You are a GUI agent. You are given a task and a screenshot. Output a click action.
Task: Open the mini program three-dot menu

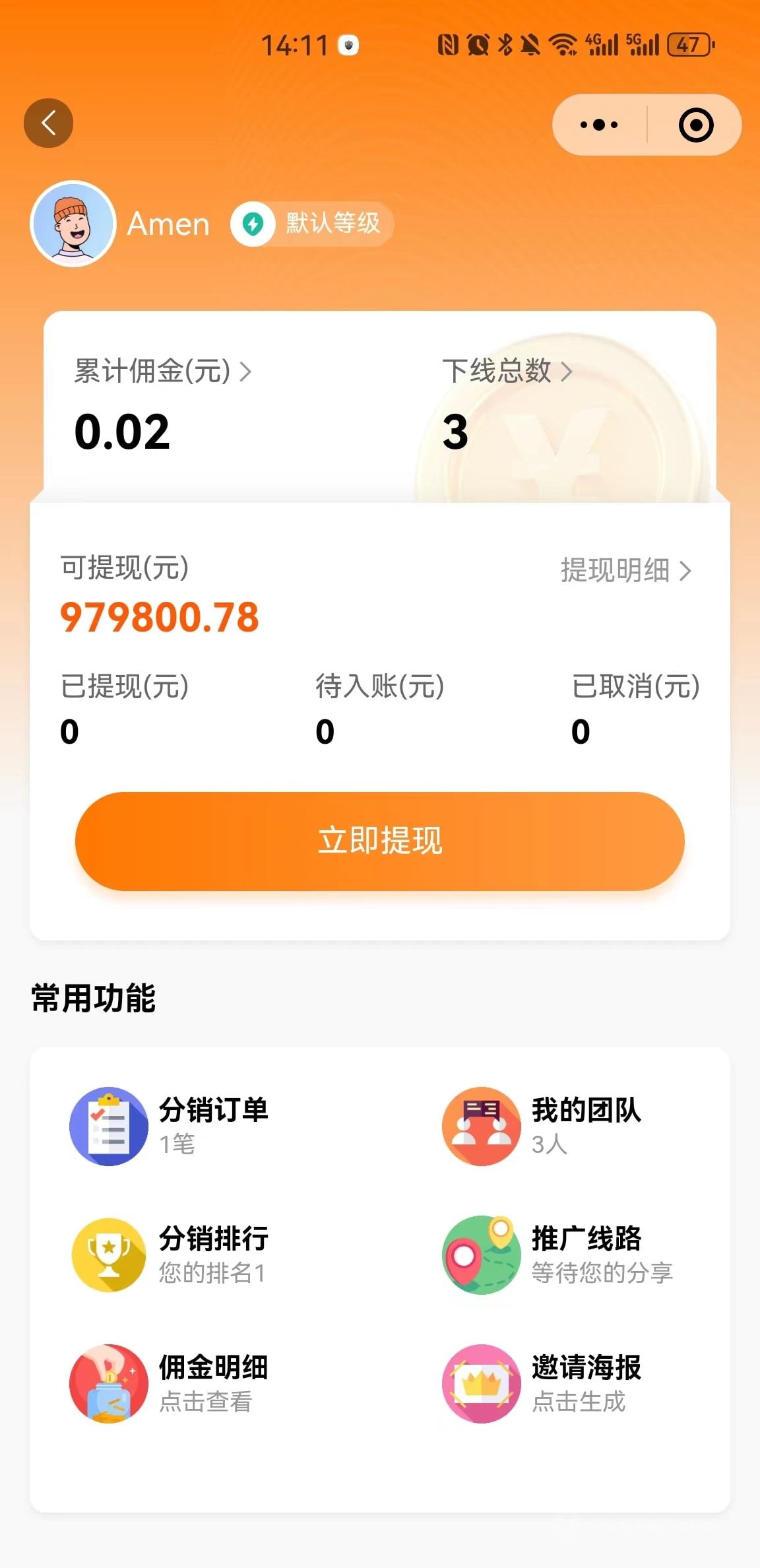pyautogui.click(x=599, y=125)
